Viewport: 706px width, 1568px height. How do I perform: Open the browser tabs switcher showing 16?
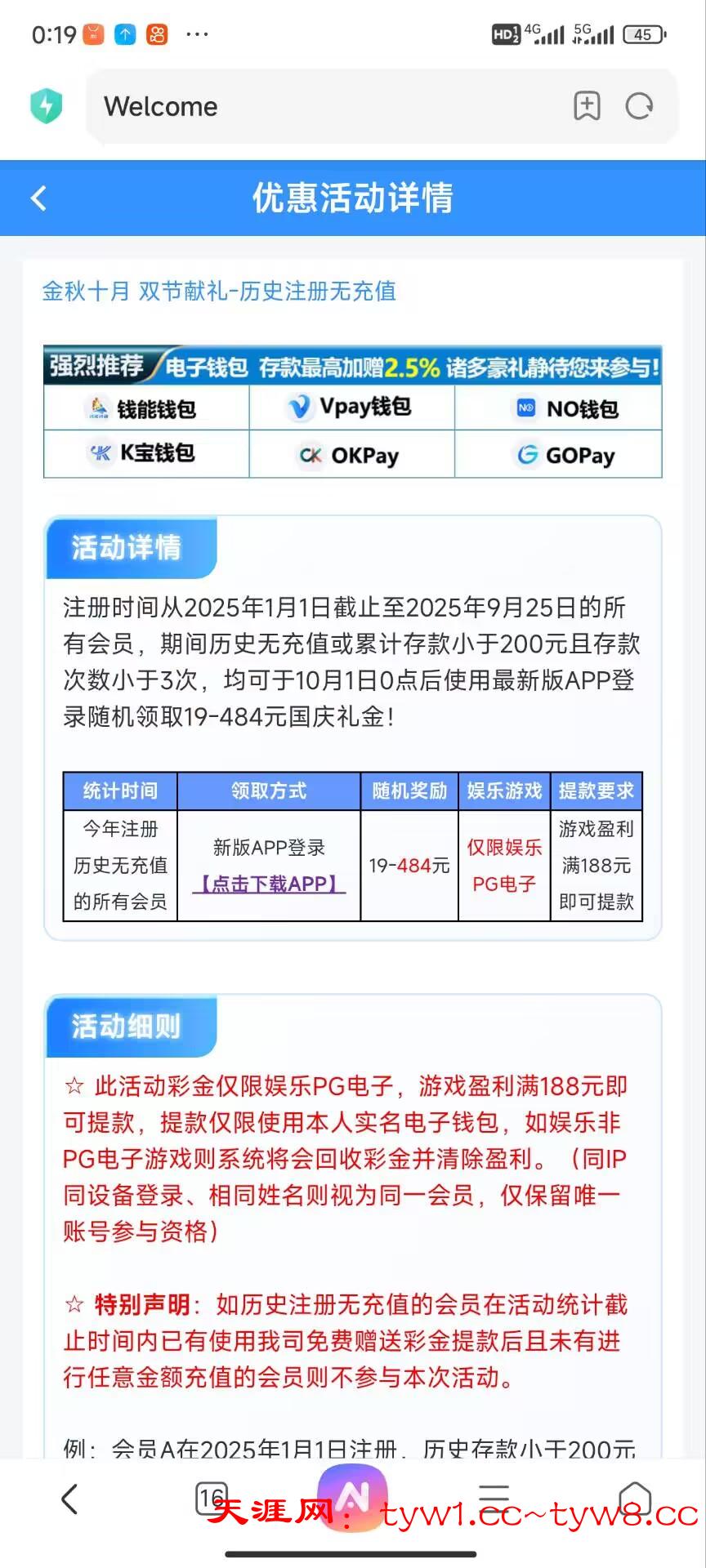(x=211, y=1497)
